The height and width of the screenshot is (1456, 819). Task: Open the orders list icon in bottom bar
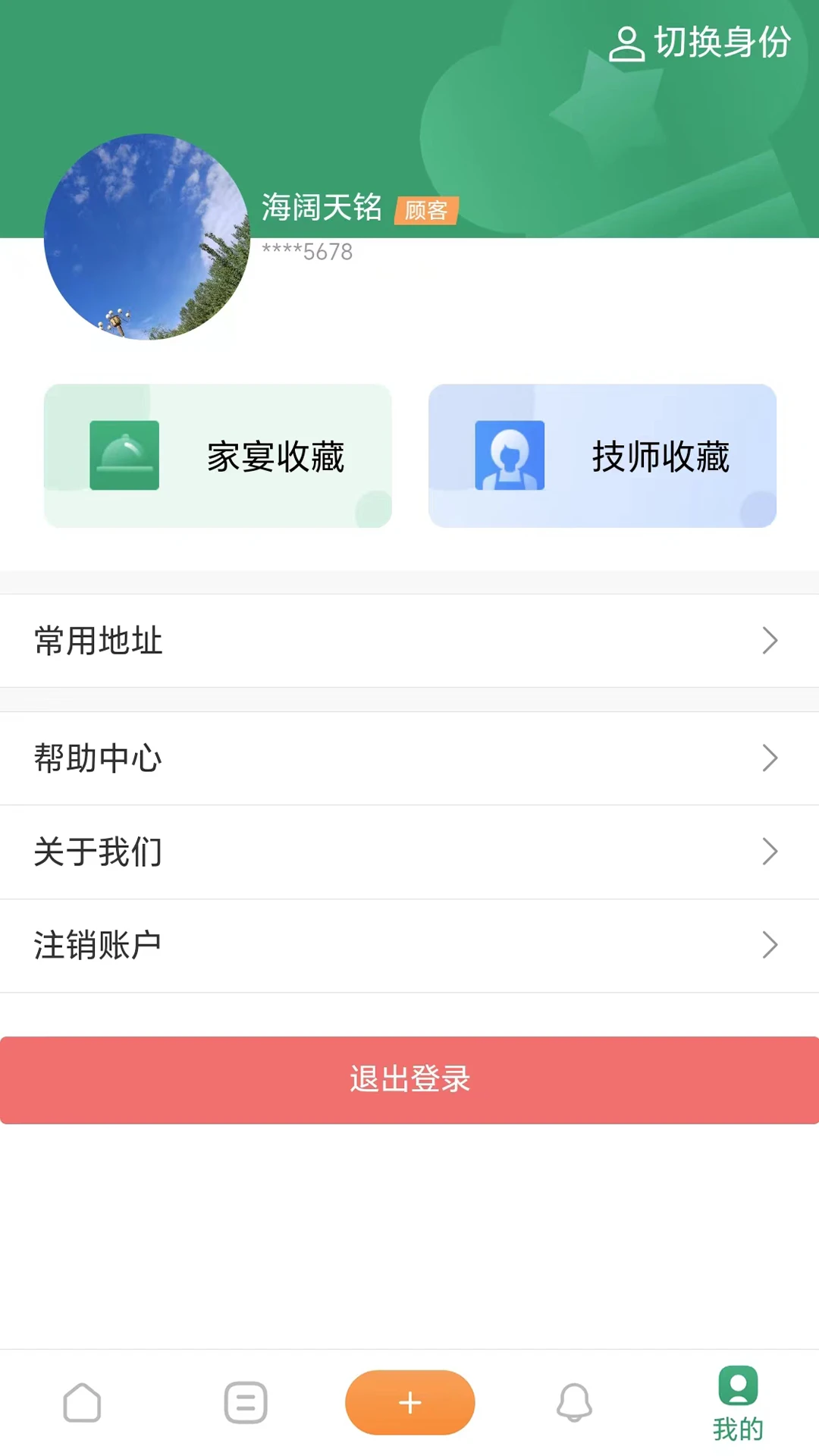246,1403
